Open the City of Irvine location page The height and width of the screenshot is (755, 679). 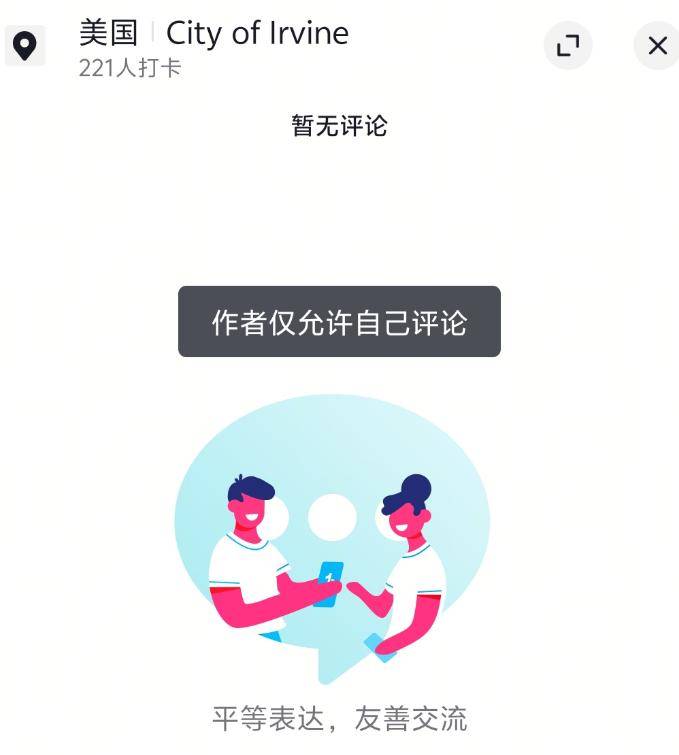coord(257,34)
